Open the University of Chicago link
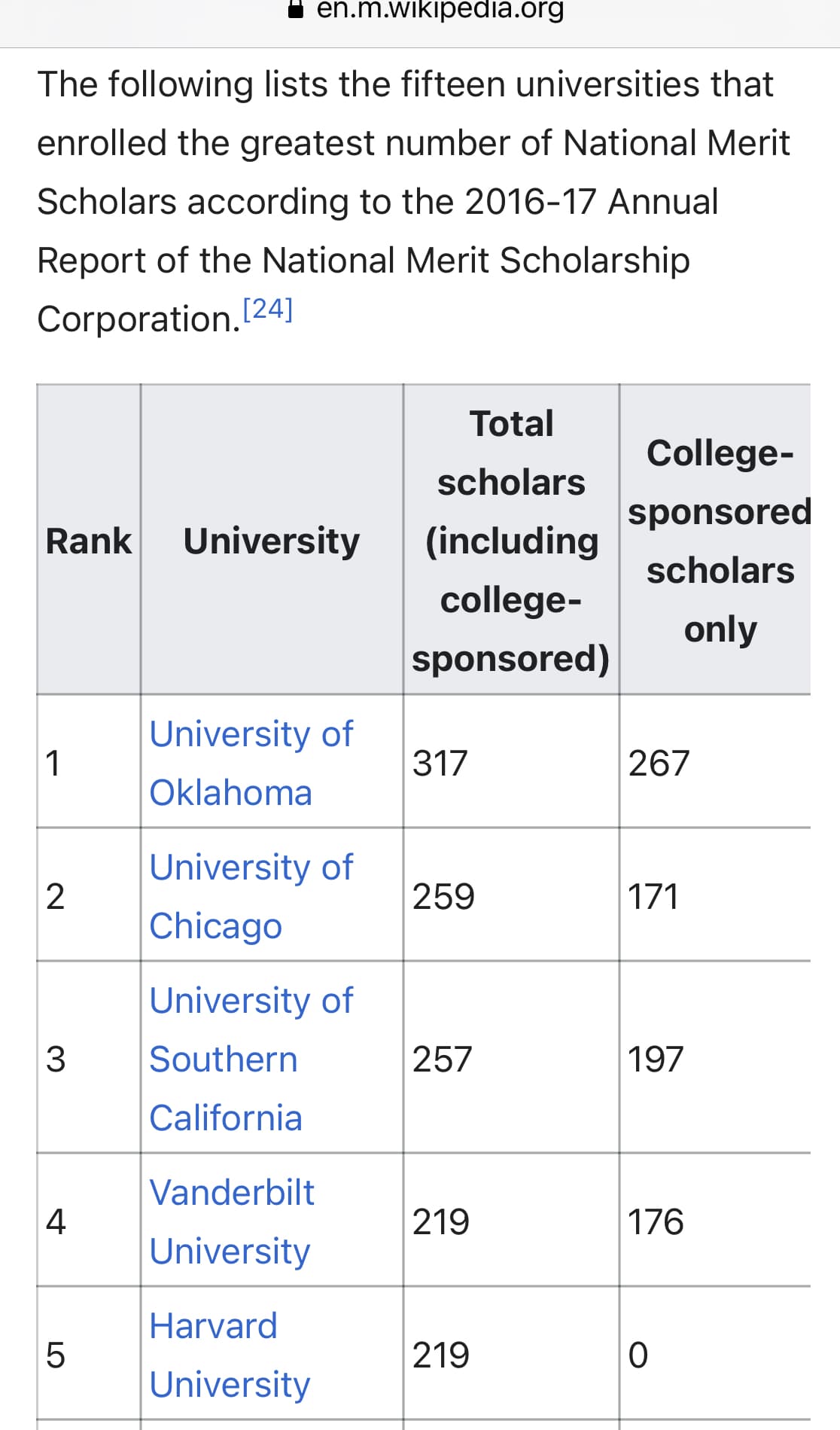The height and width of the screenshot is (1430, 840). [251, 896]
